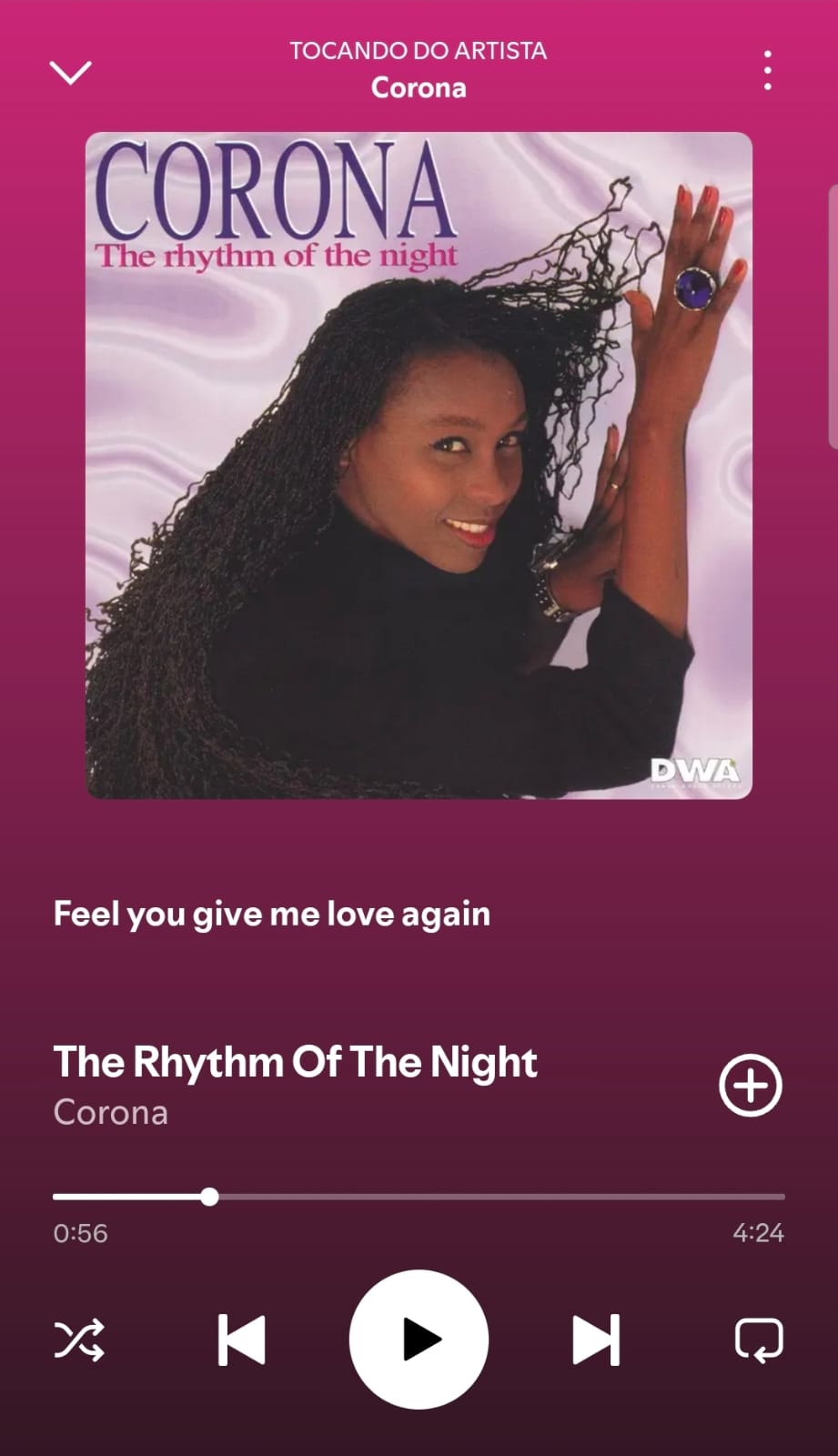Viewport: 838px width, 1456px height.
Task: Skip to the previous track
Action: pos(239,1340)
